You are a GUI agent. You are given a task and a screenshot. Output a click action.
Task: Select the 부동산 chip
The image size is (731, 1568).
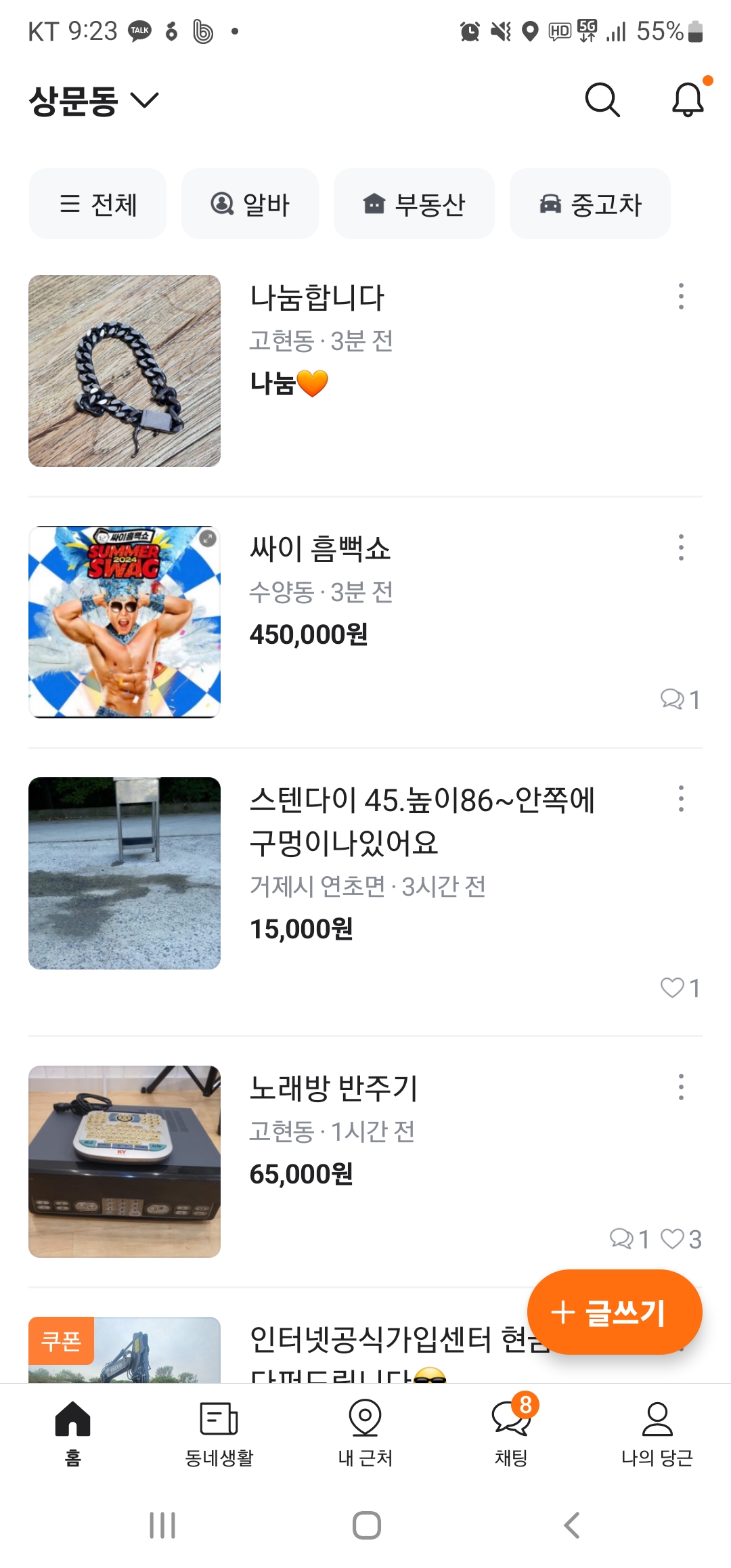click(414, 204)
